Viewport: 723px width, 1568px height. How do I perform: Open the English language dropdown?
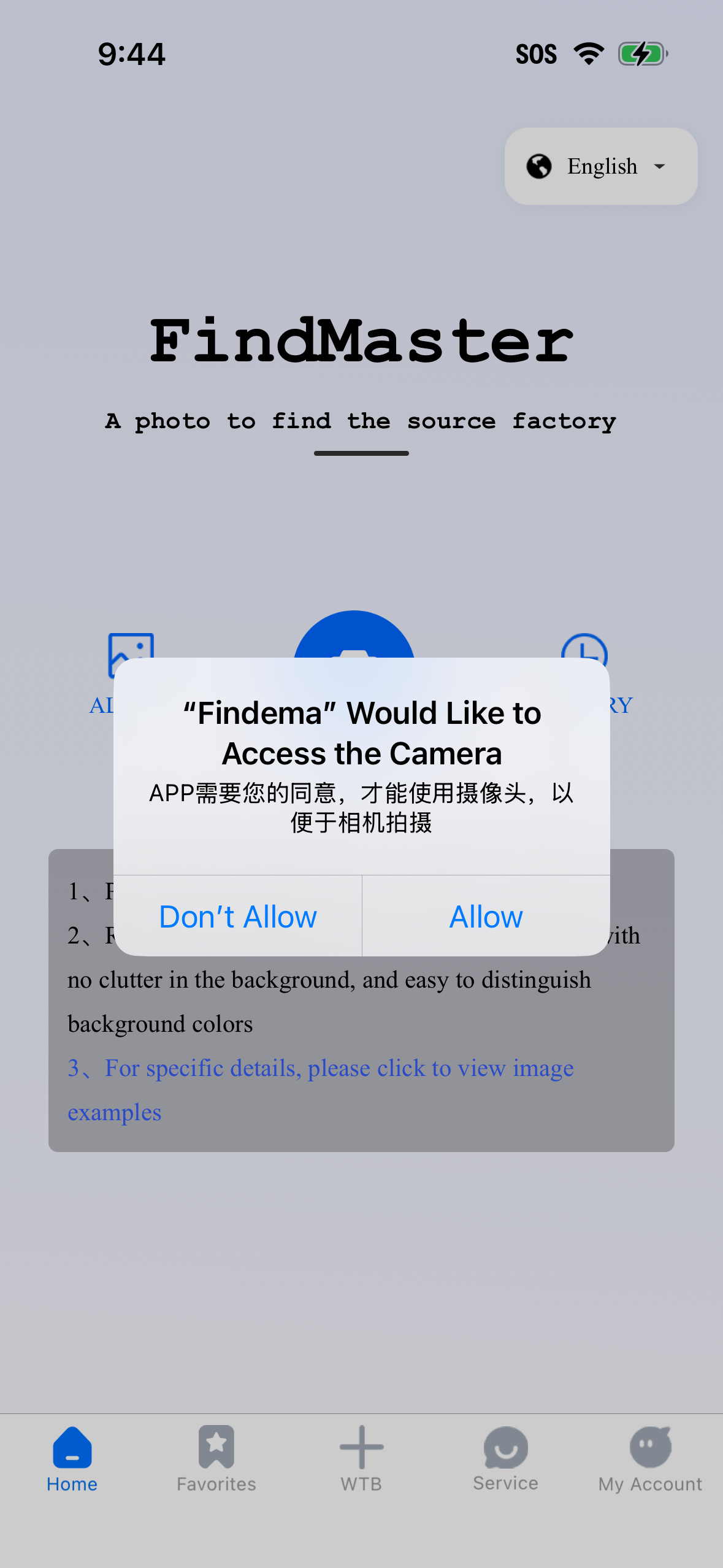click(x=600, y=166)
